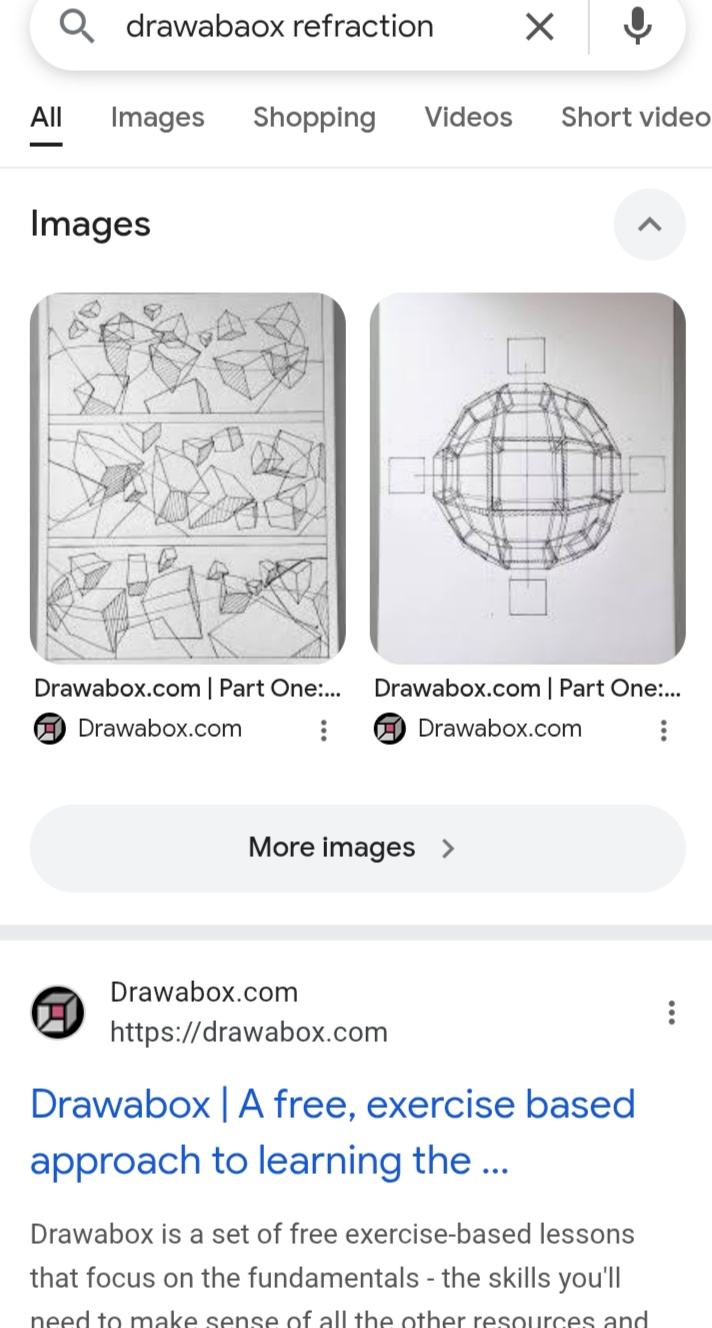Viewport: 712px width, 1328px height.
Task: Clear the search query text
Action: [x=539, y=27]
